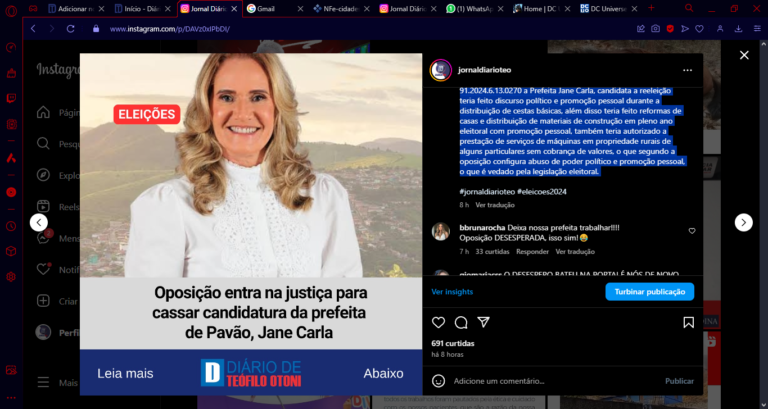Save post with bookmark icon
768x409 pixels.
[x=688, y=322]
